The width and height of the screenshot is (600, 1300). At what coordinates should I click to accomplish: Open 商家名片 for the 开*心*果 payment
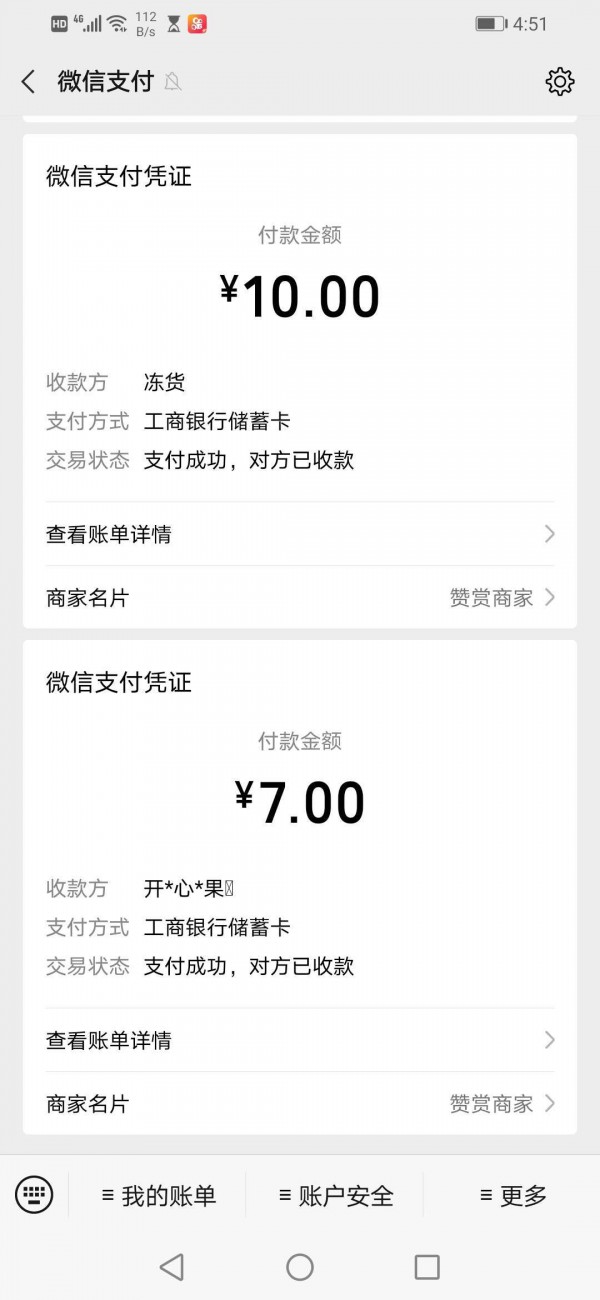tap(300, 1104)
